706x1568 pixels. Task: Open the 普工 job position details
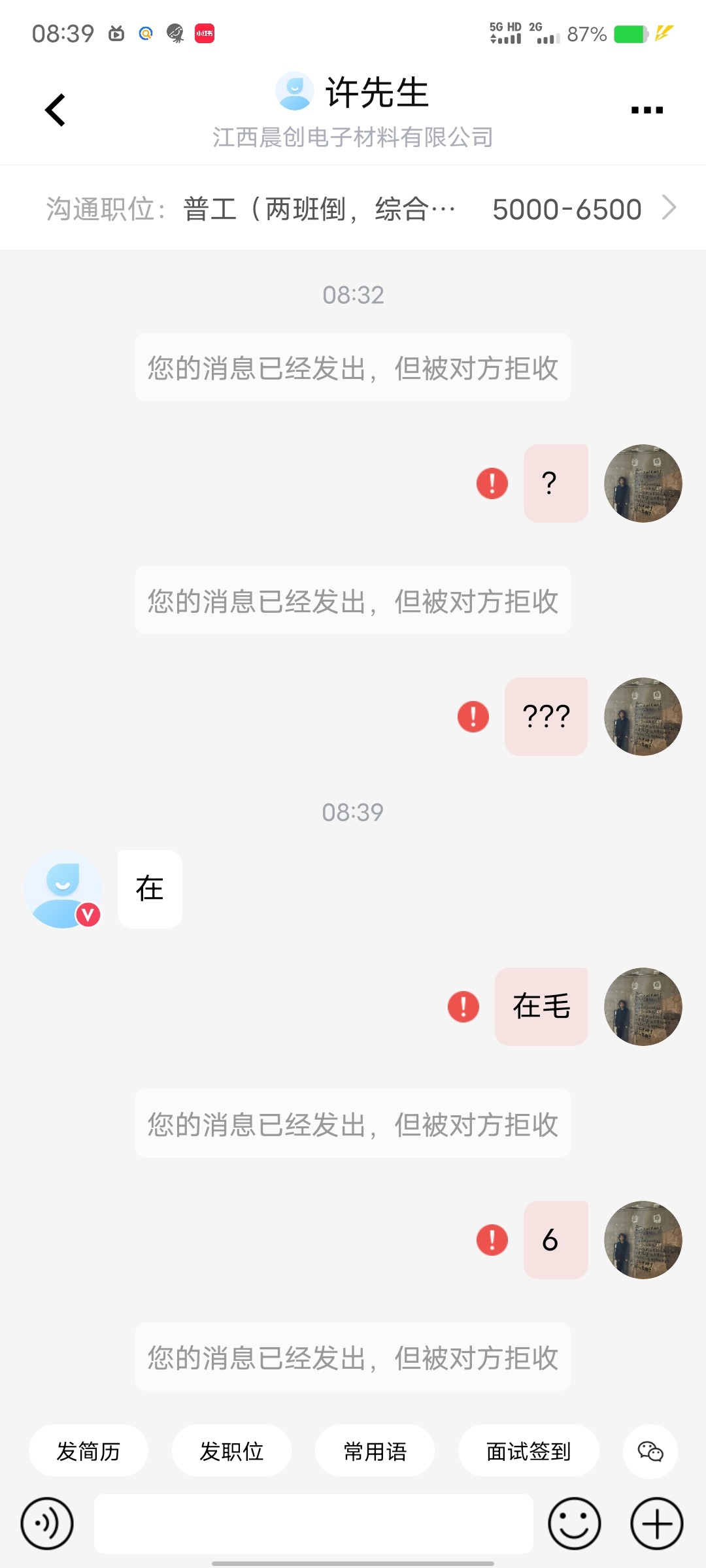(x=353, y=209)
